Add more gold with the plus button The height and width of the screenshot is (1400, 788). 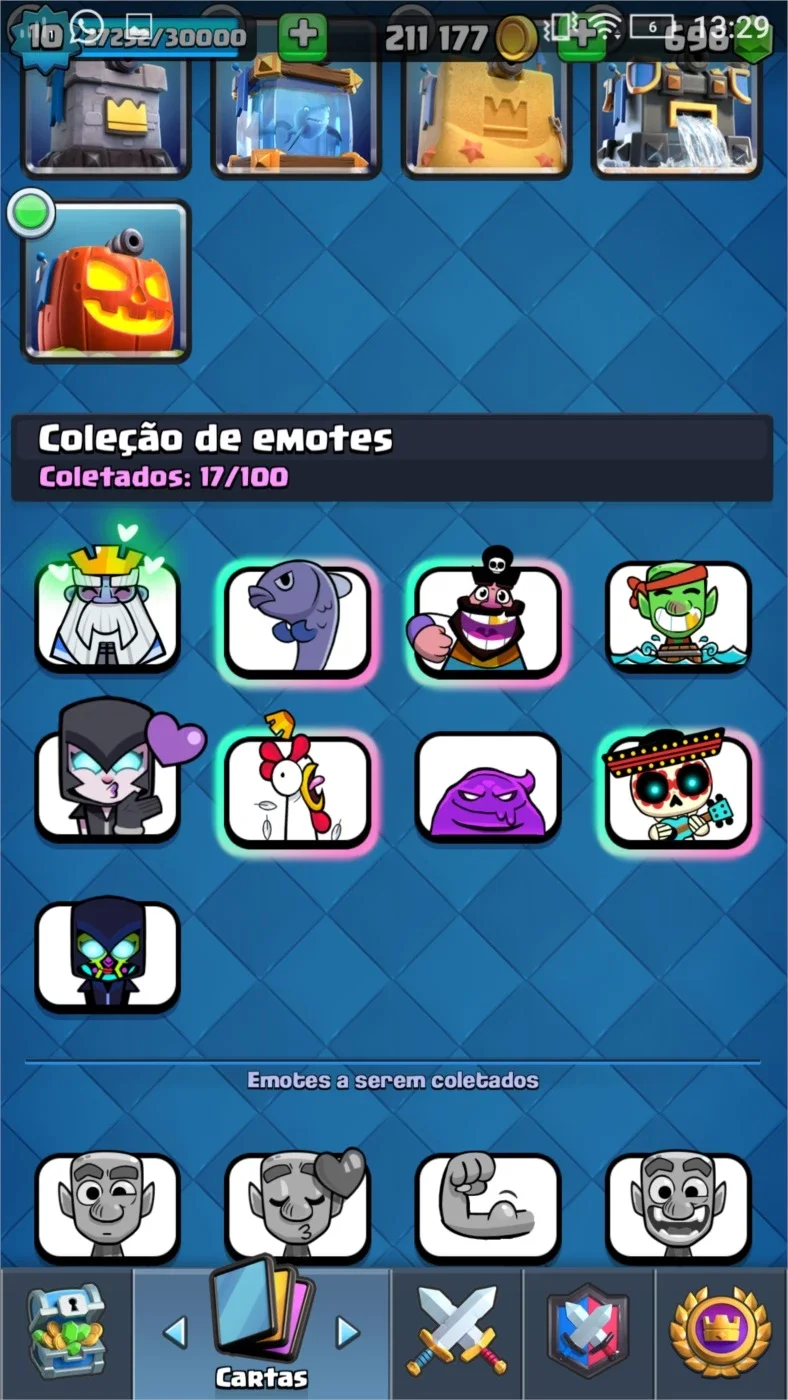pos(580,38)
